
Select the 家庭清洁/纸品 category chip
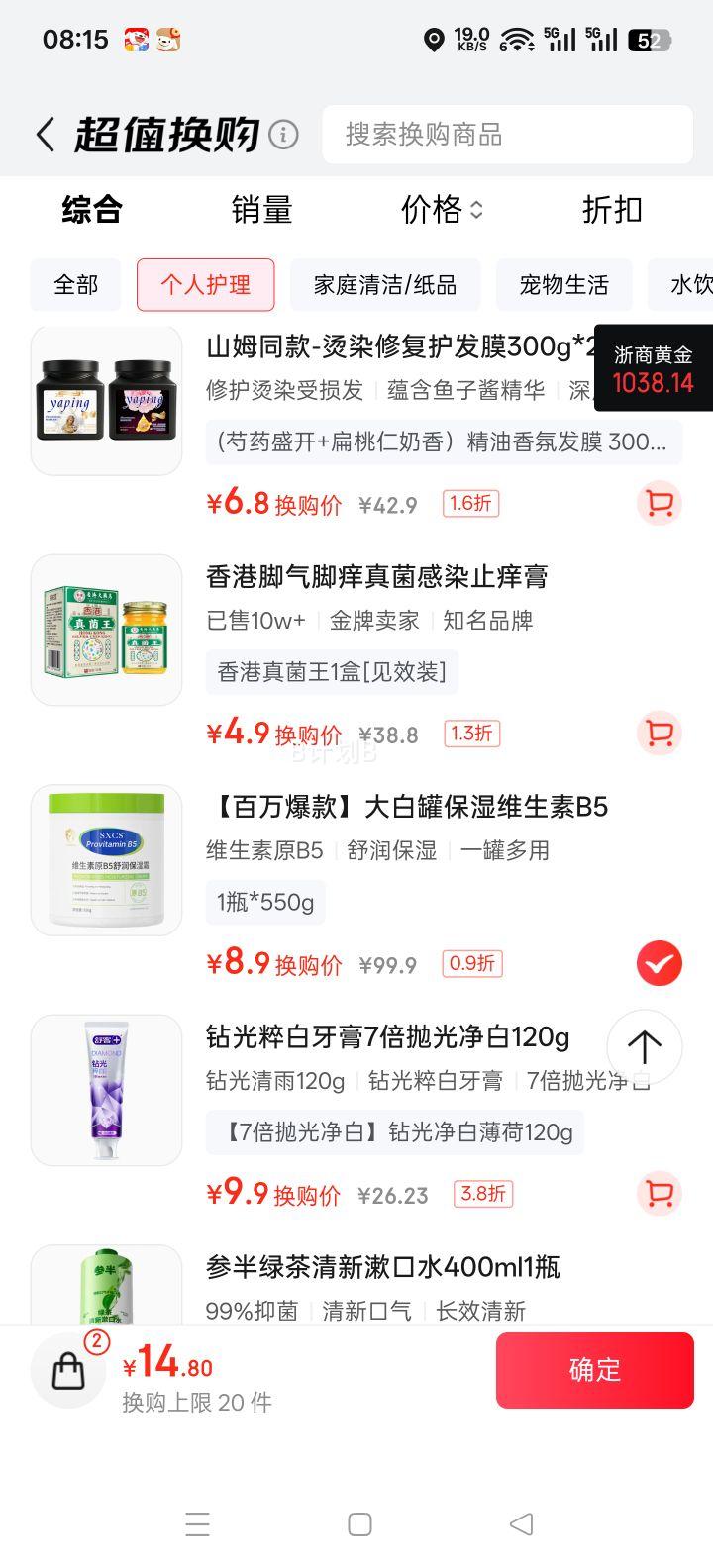point(385,285)
